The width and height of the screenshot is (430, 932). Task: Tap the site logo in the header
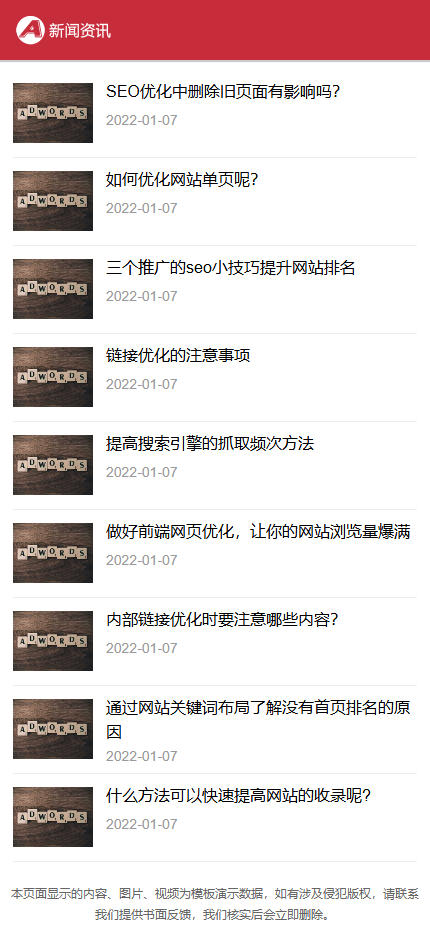(30, 30)
